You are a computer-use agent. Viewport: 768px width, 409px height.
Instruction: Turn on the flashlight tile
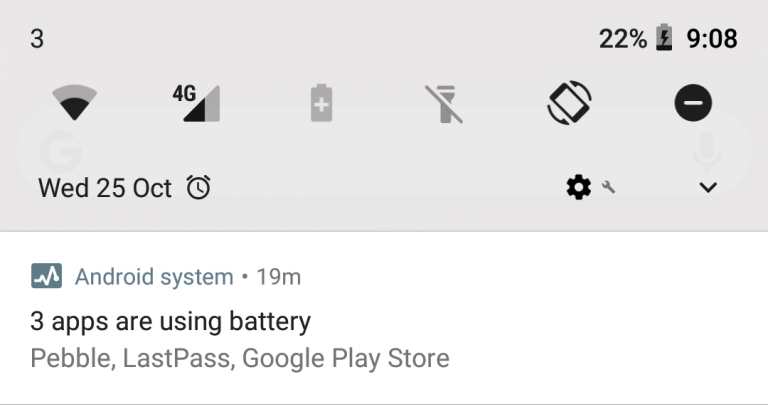pos(446,103)
